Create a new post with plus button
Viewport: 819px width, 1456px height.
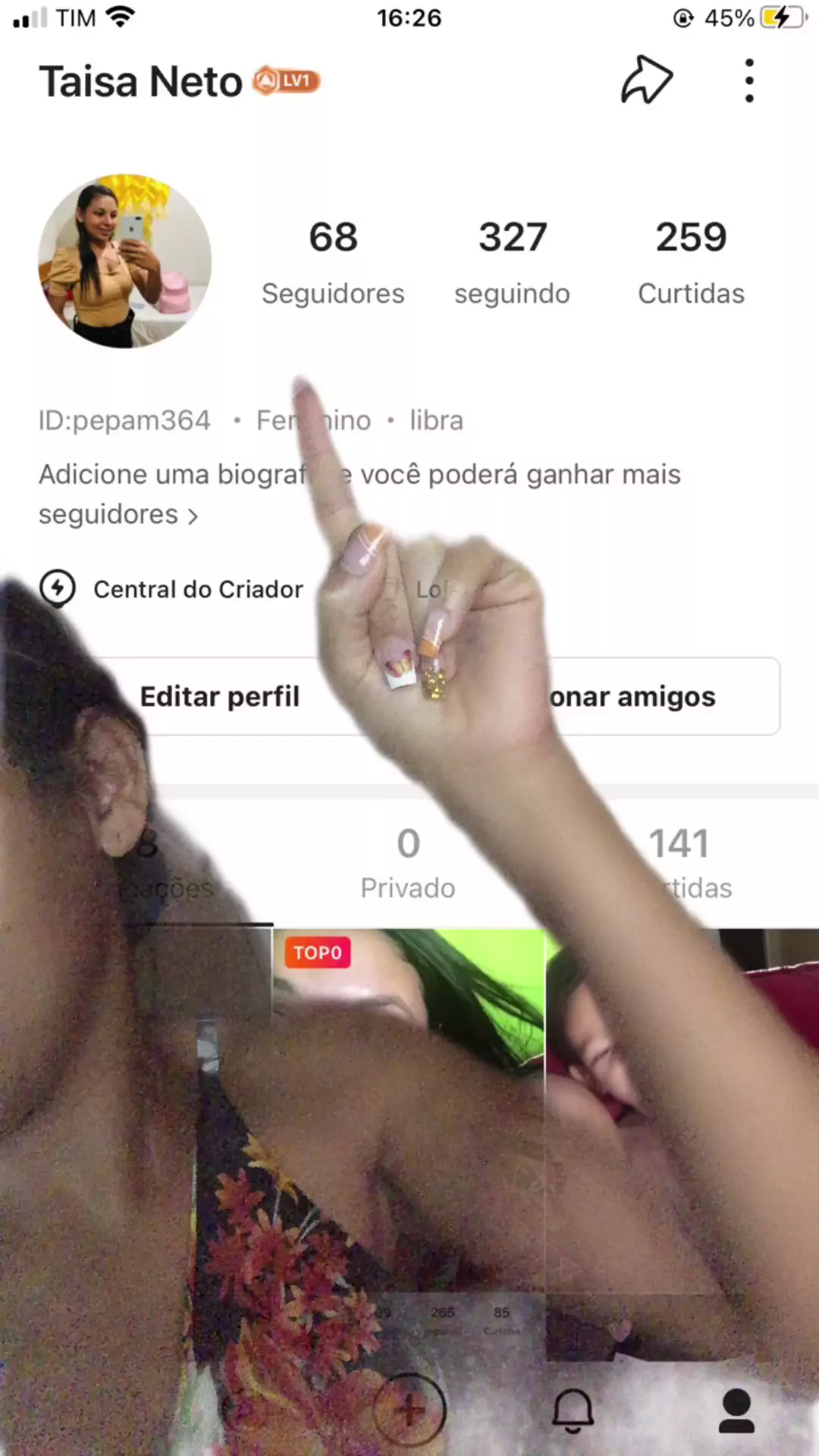[x=409, y=1410]
